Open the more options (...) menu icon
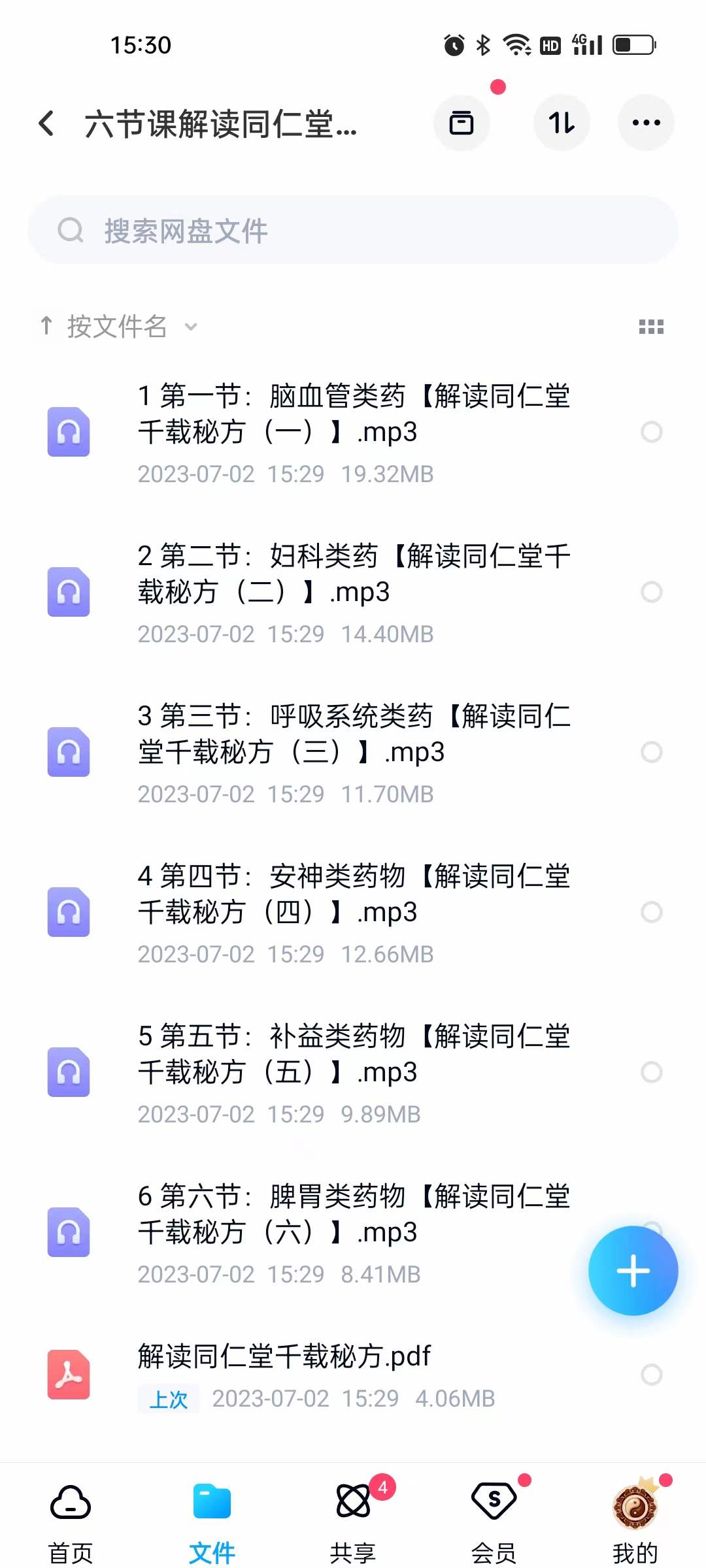The height and width of the screenshot is (1568, 706). pyautogui.click(x=645, y=122)
